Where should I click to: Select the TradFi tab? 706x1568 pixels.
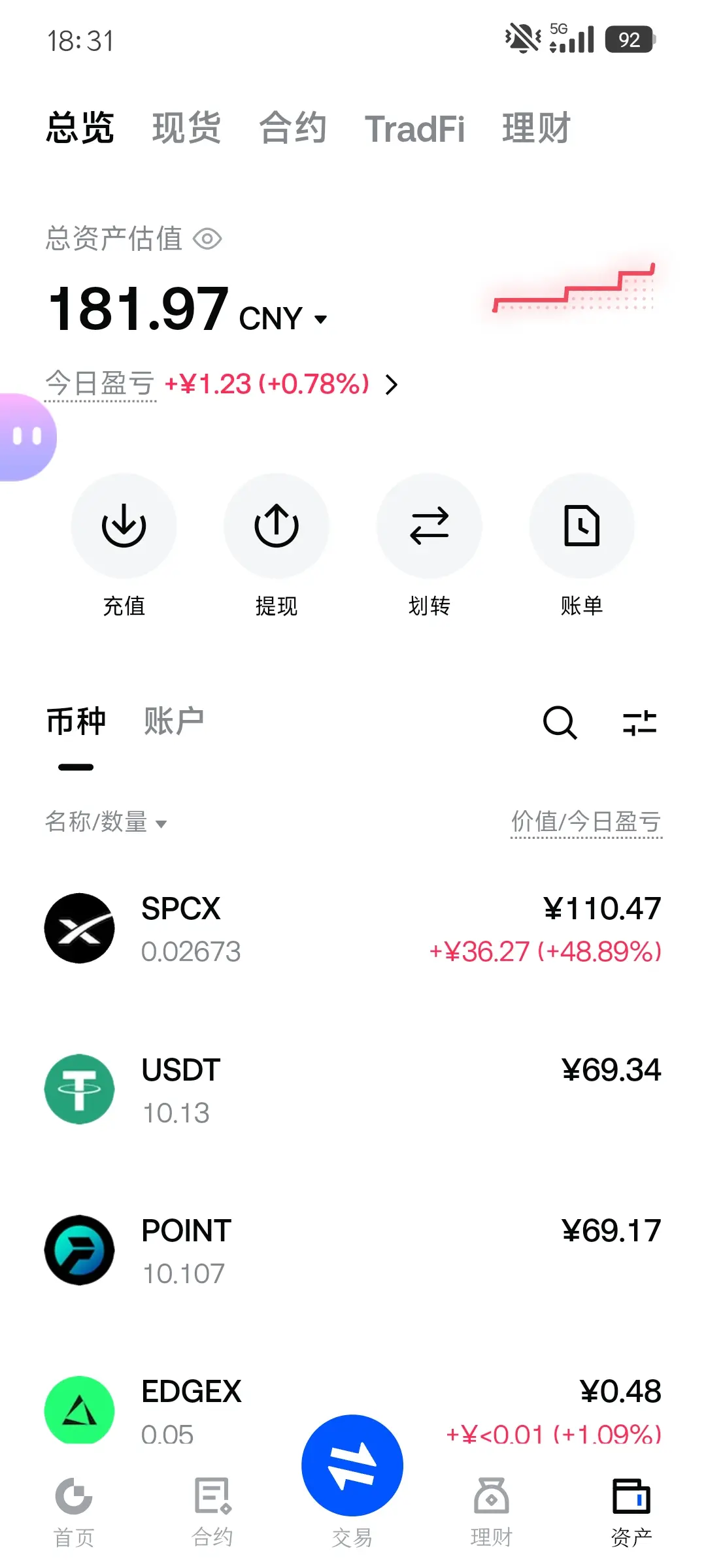click(414, 129)
